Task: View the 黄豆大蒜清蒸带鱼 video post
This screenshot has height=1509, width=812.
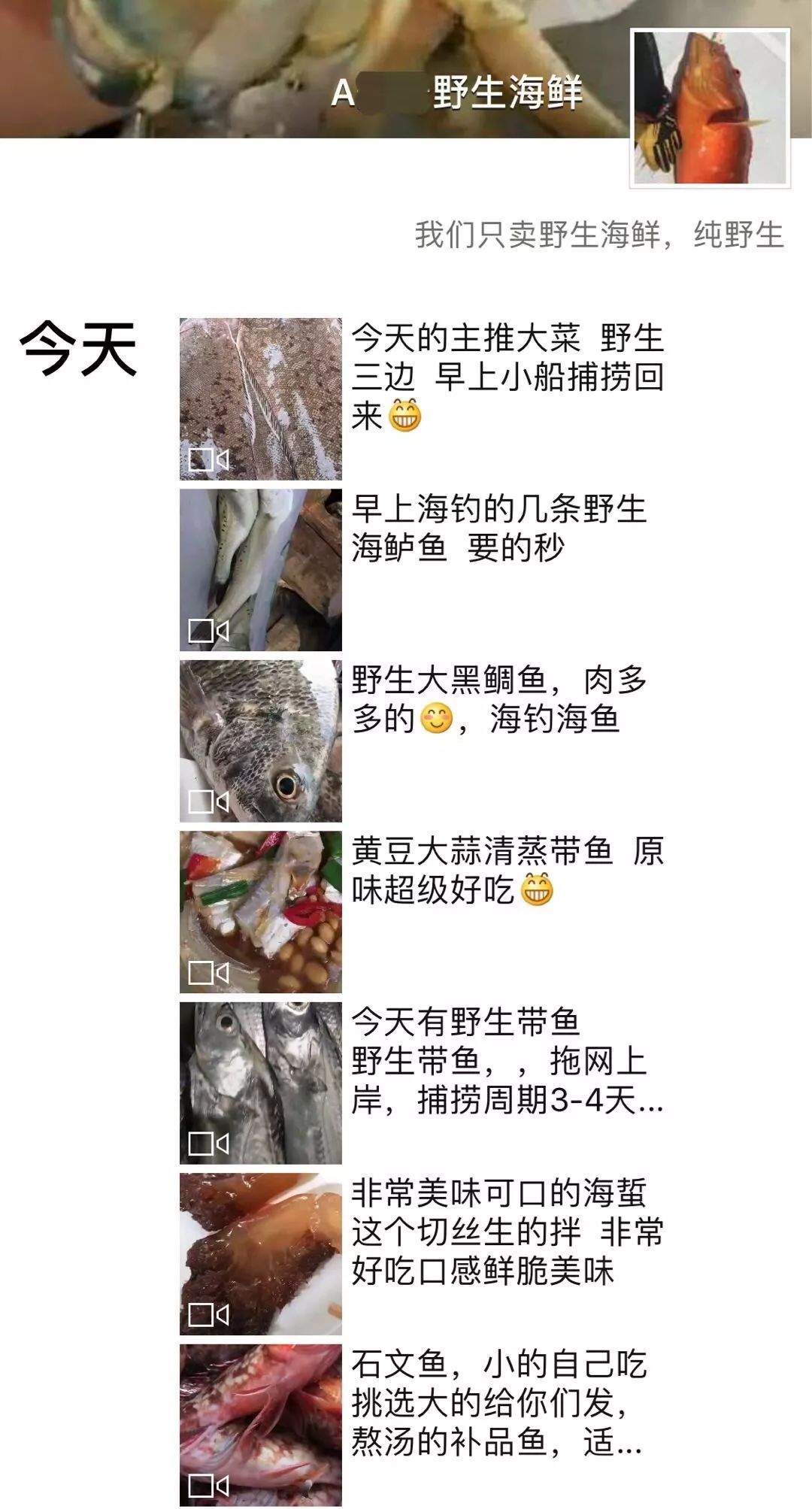Action: coord(260,912)
